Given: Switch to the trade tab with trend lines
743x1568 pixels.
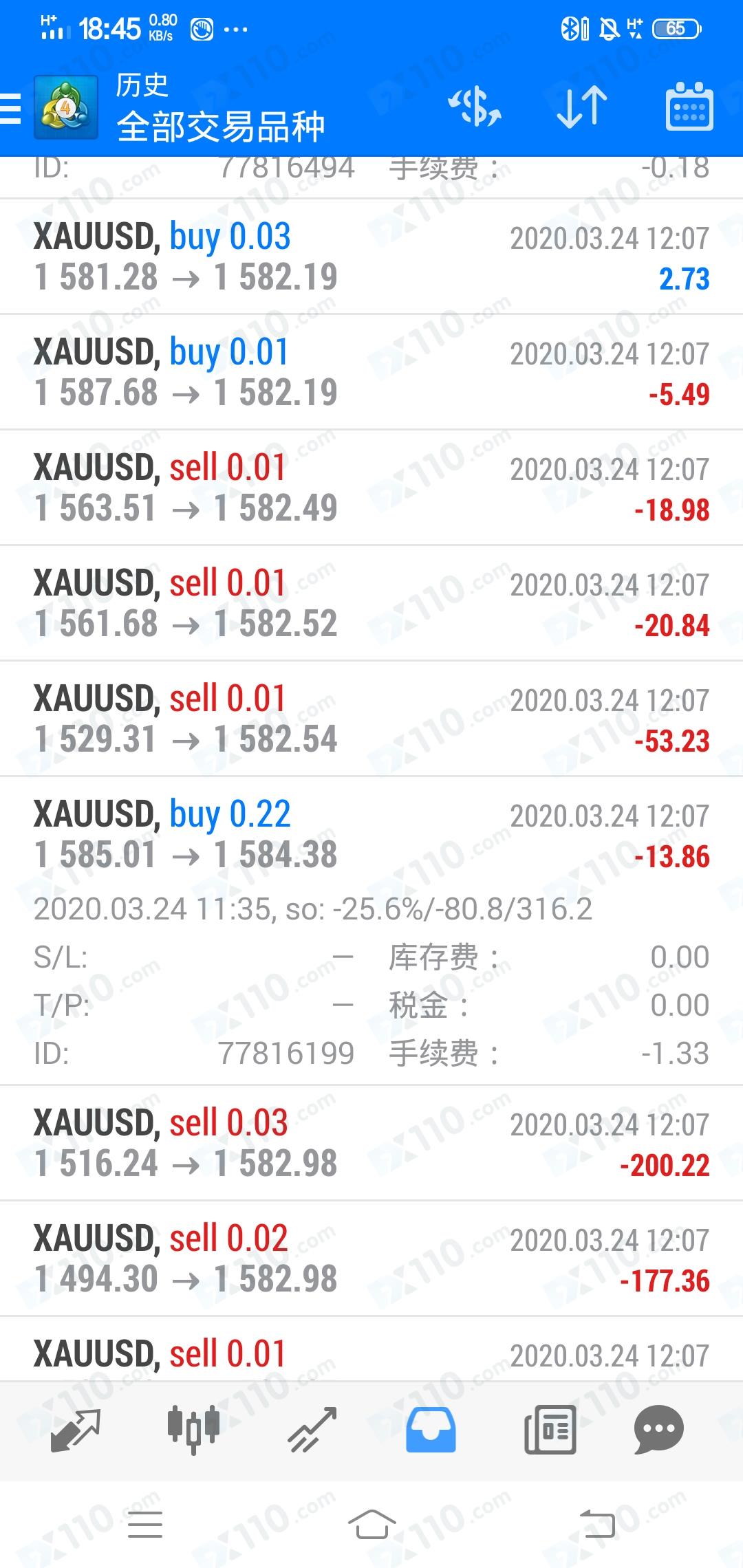Looking at the screenshot, I should tap(312, 1430).
